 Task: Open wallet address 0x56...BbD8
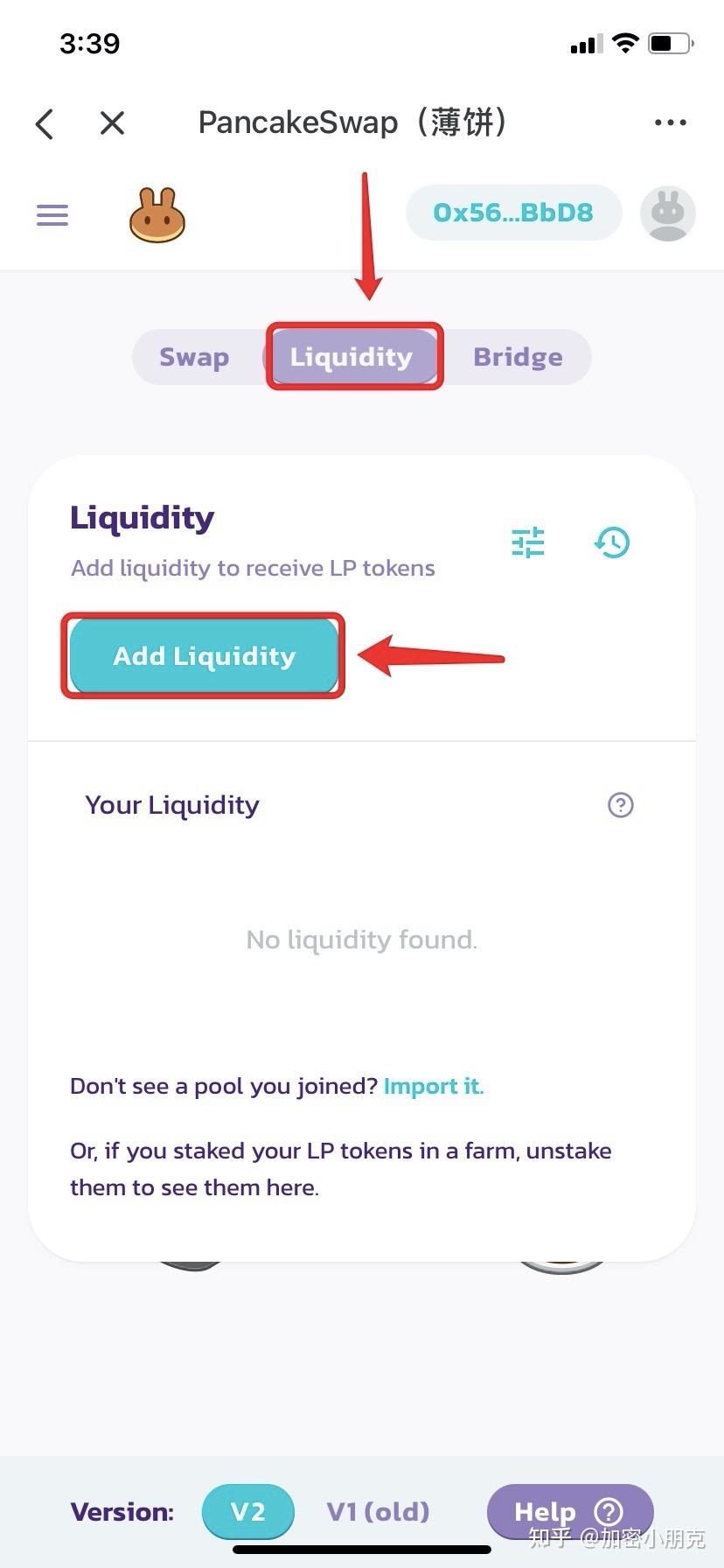click(513, 213)
